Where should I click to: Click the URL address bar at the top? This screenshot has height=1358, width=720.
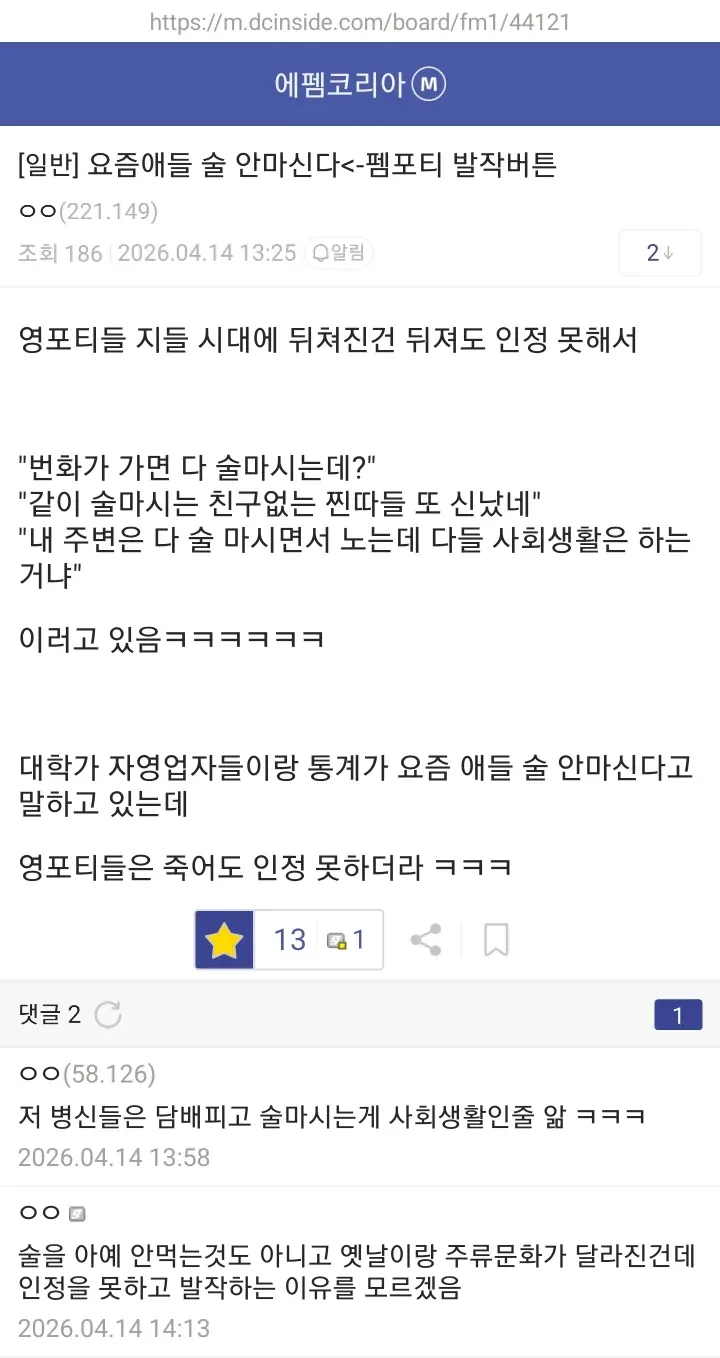click(360, 20)
